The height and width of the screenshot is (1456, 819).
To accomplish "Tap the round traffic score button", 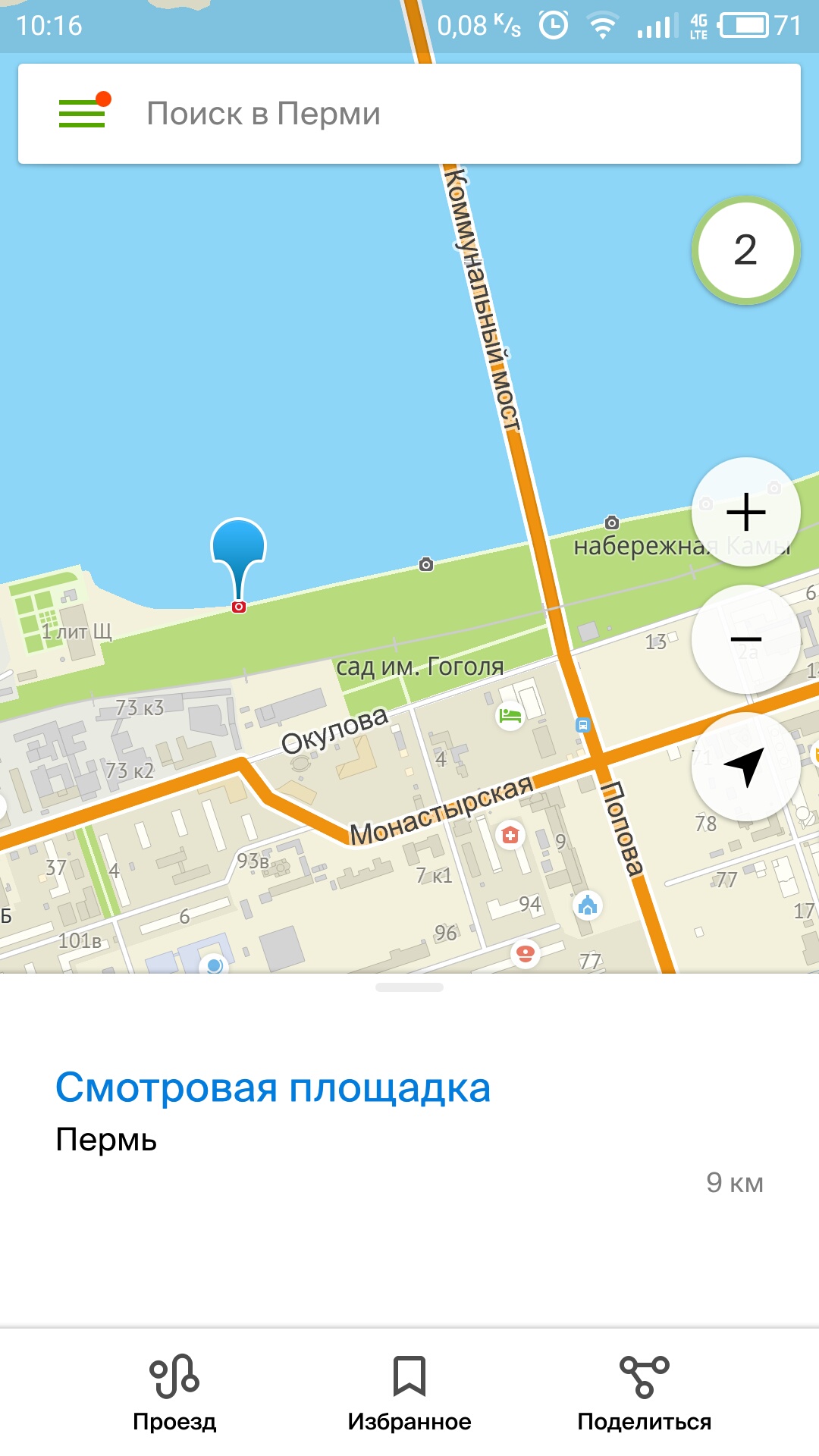I will (746, 250).
